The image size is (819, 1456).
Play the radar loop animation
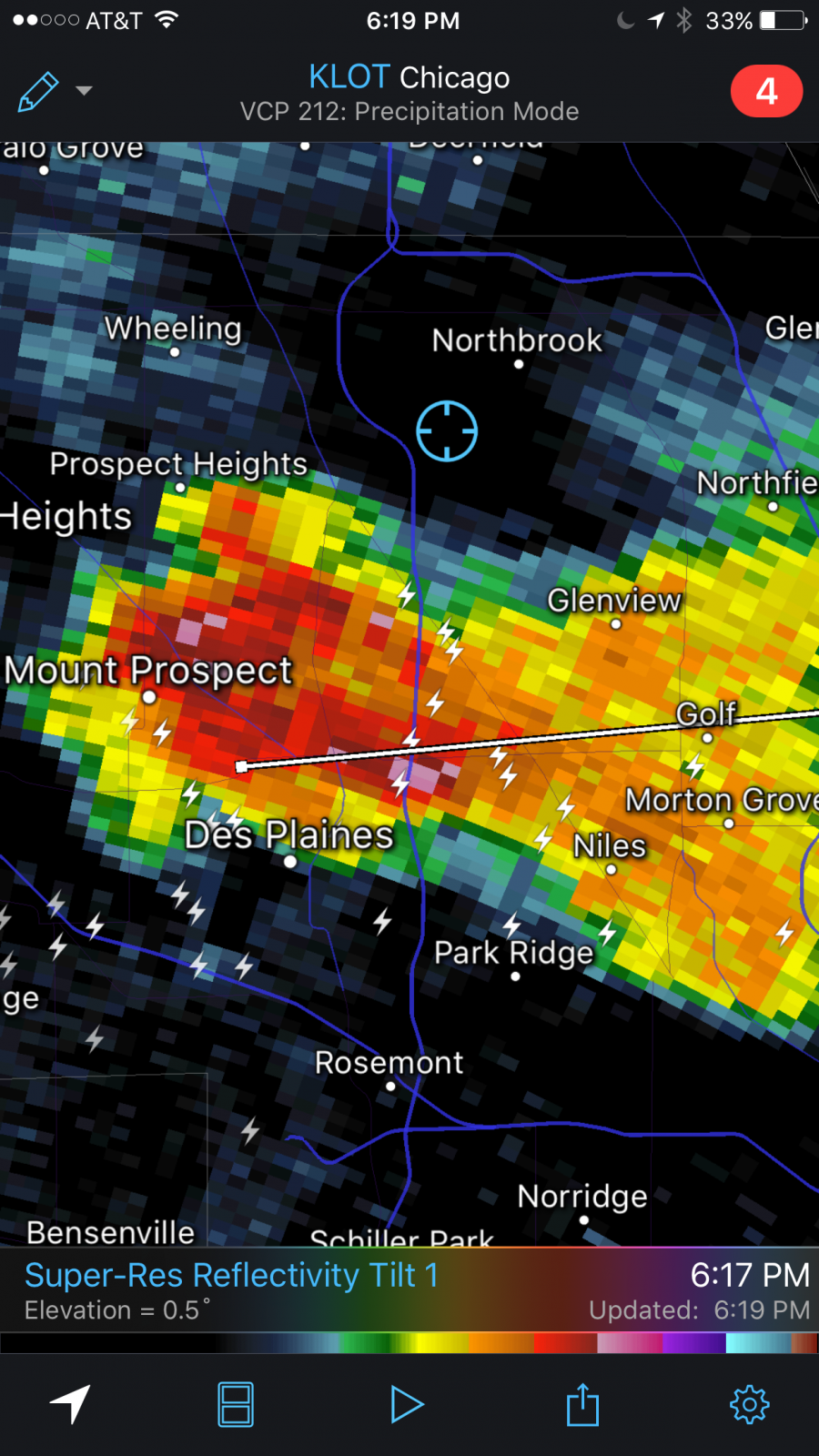coord(406,1404)
